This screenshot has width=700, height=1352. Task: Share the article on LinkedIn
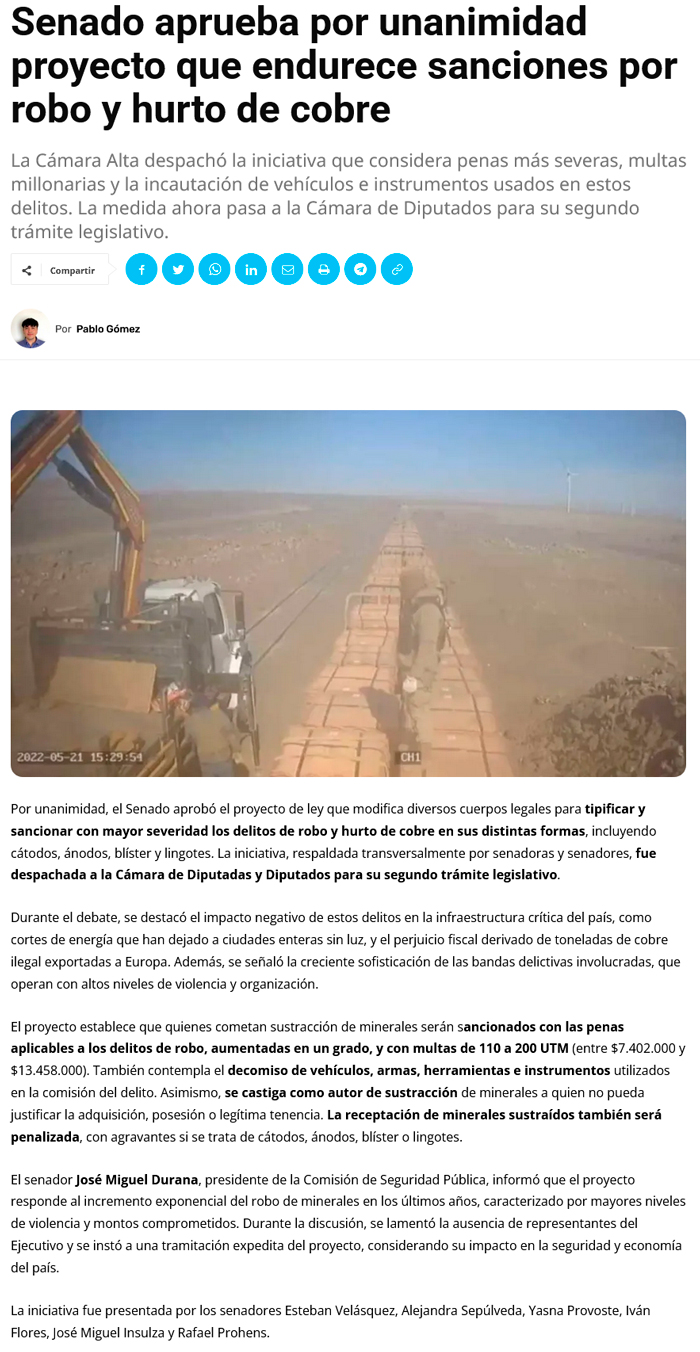pos(251,270)
